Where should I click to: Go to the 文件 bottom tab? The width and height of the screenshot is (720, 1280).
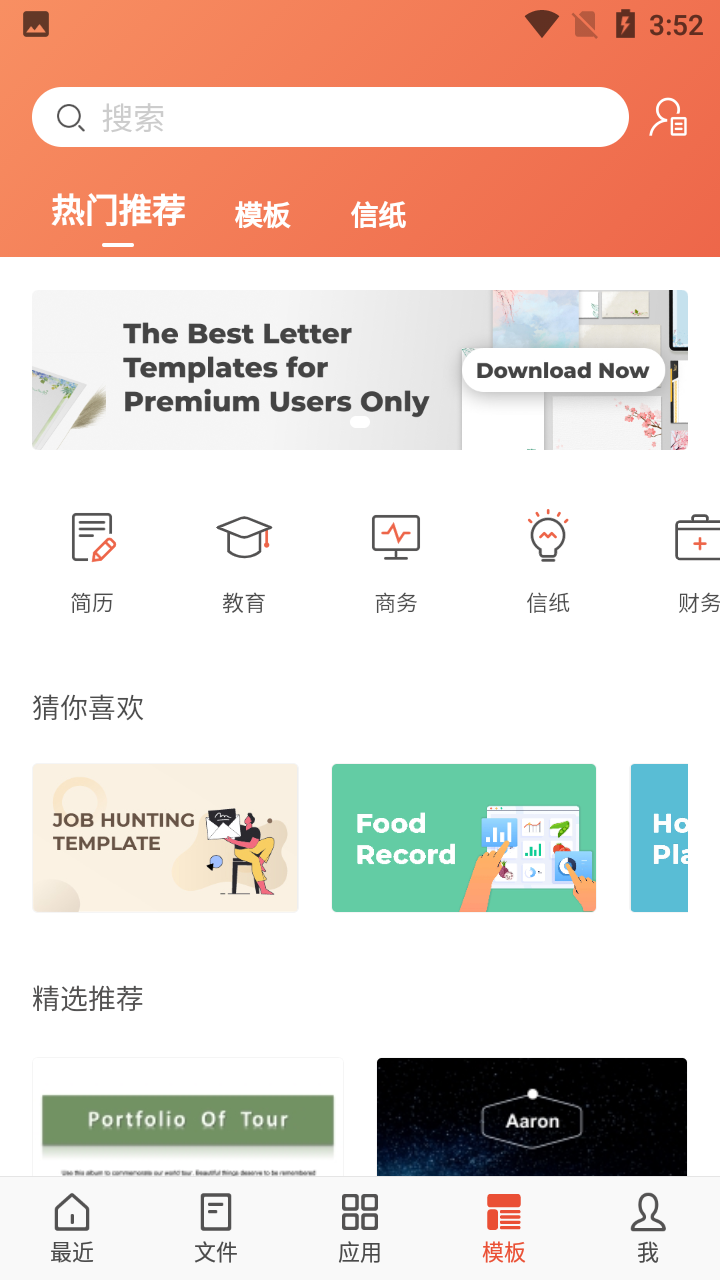point(216,1229)
